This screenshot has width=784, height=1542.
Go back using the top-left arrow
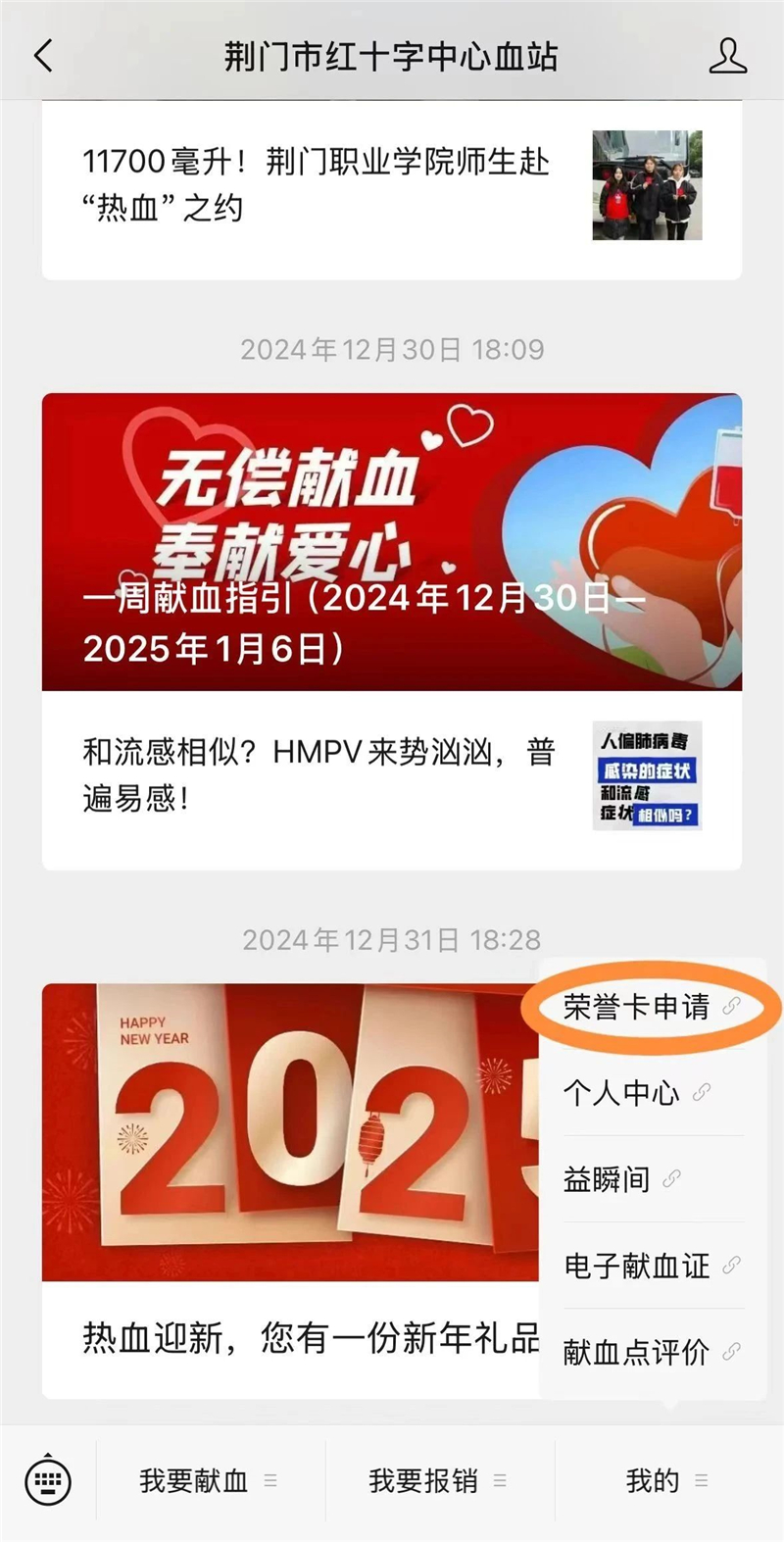[44, 56]
